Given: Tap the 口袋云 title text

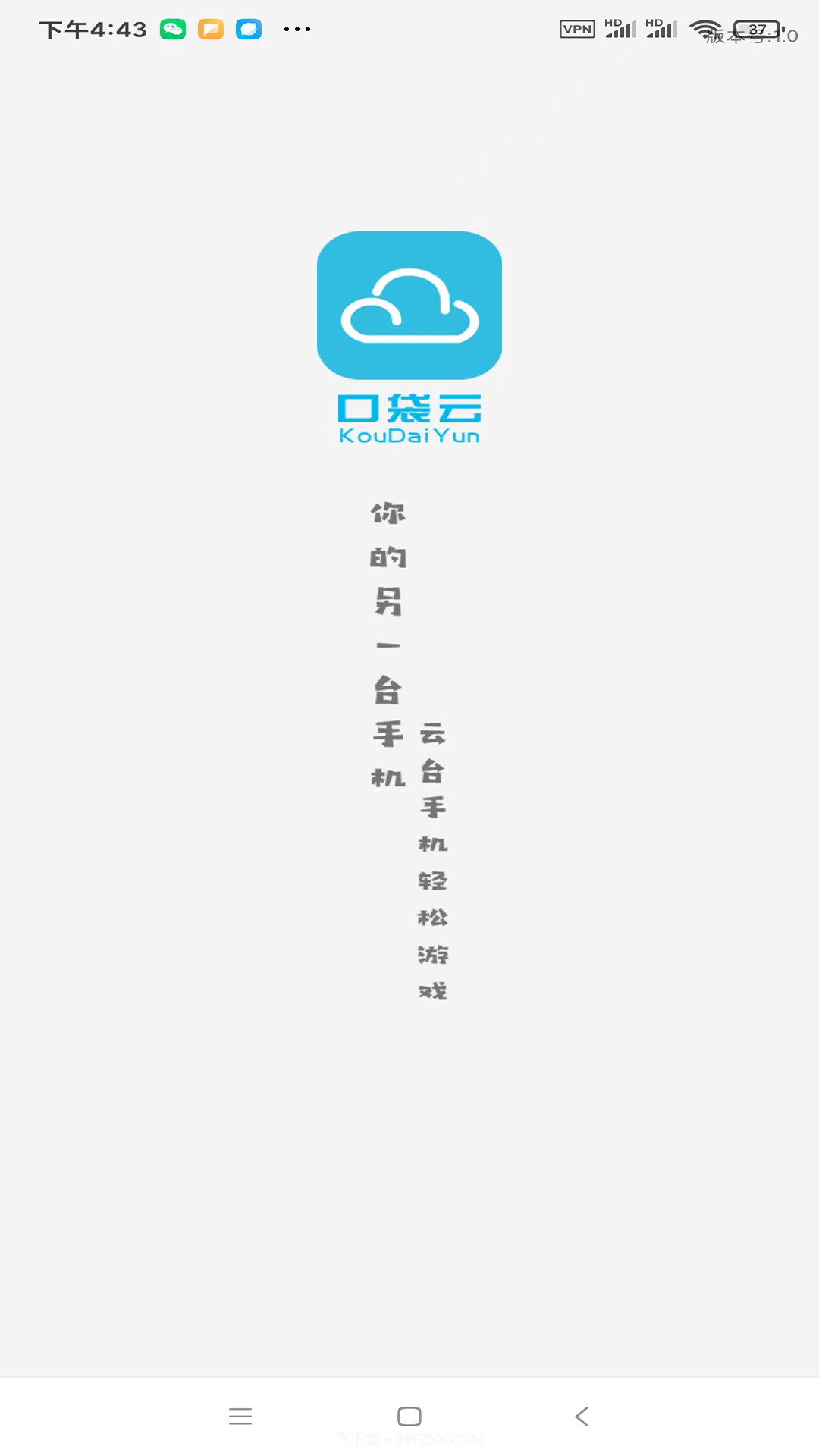Looking at the screenshot, I should pos(409,409).
